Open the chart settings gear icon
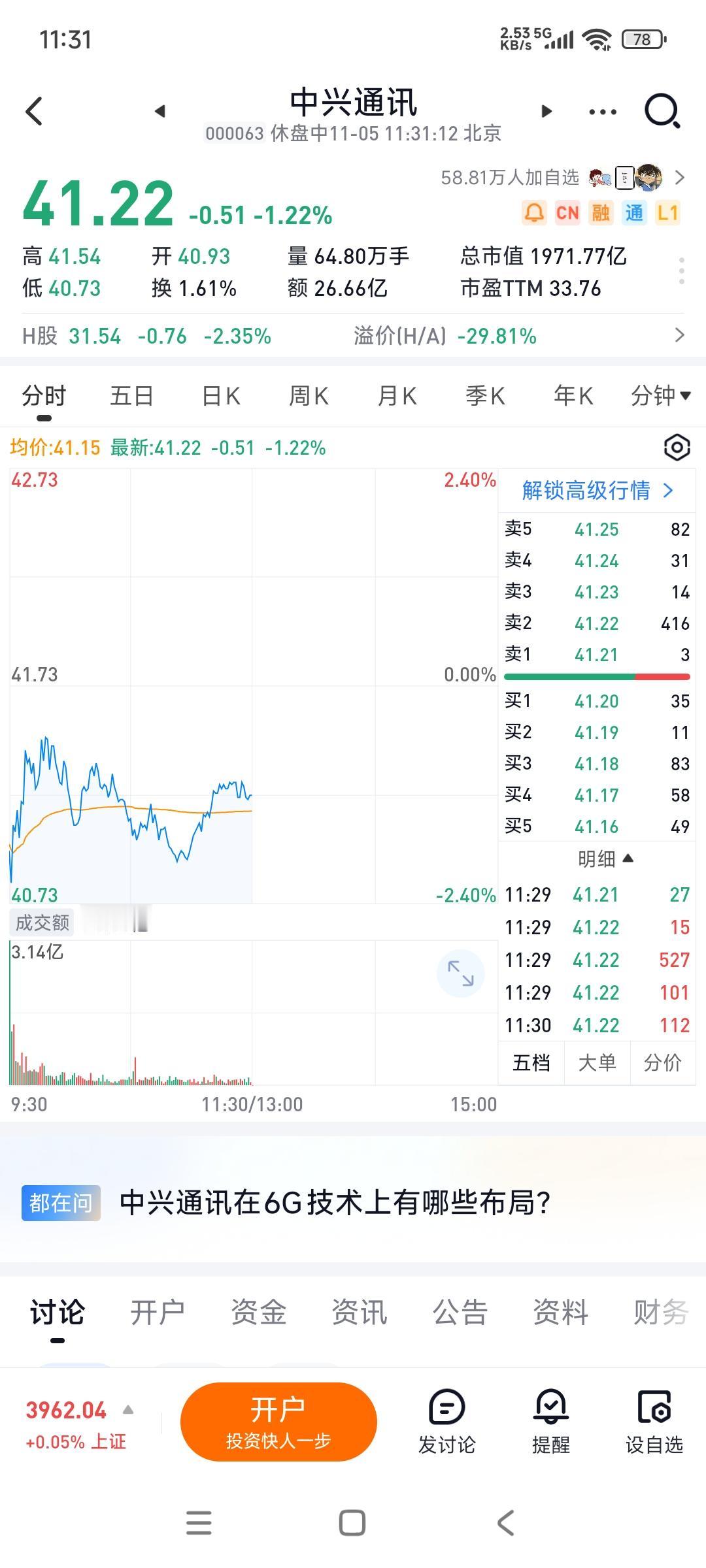The image size is (706, 1568). pyautogui.click(x=677, y=448)
